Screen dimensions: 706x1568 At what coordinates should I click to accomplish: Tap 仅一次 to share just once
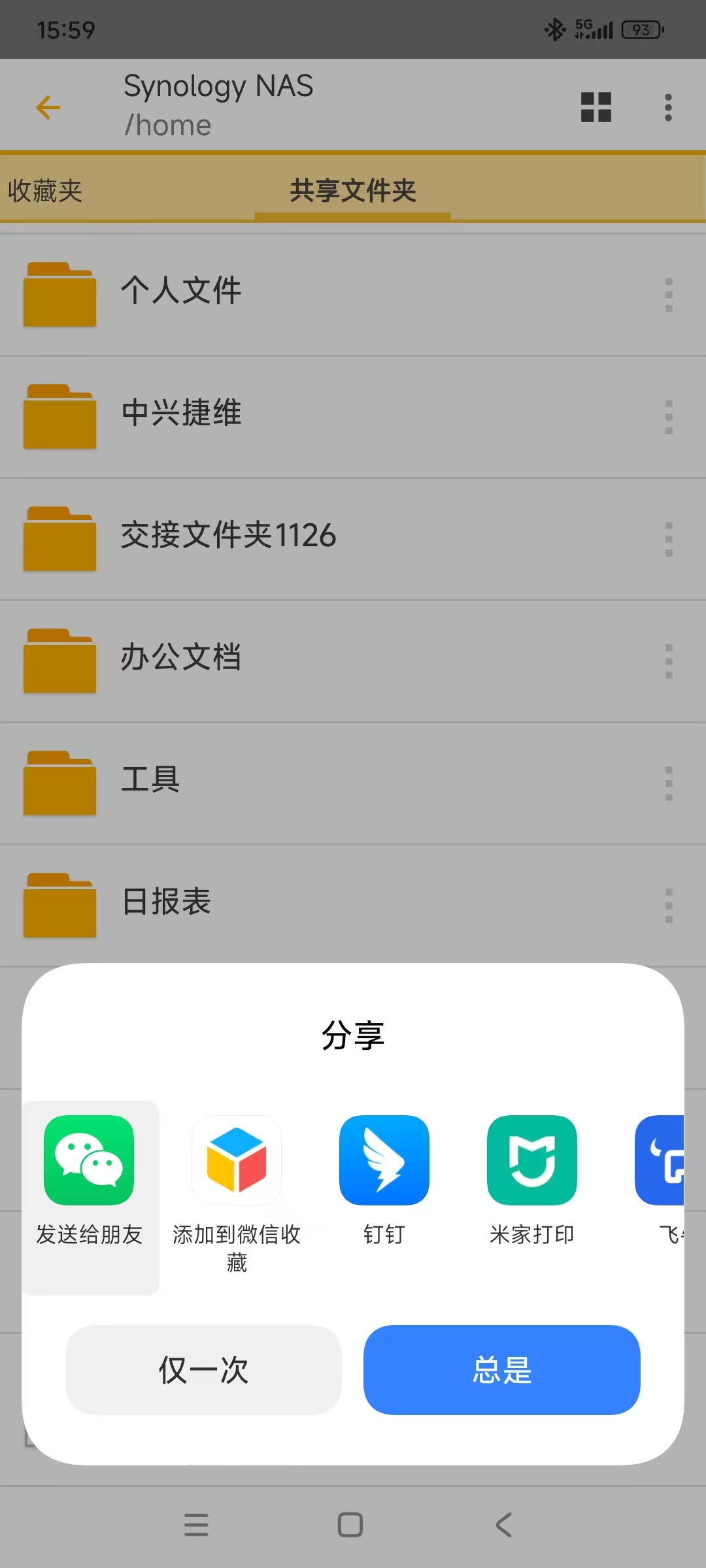coord(203,1369)
